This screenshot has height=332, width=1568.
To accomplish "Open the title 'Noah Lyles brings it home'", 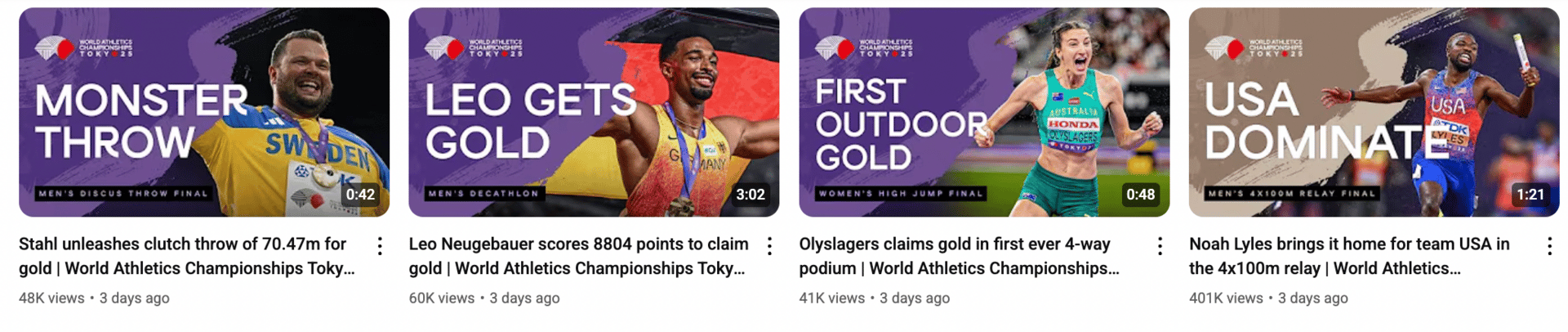I will (1348, 256).
